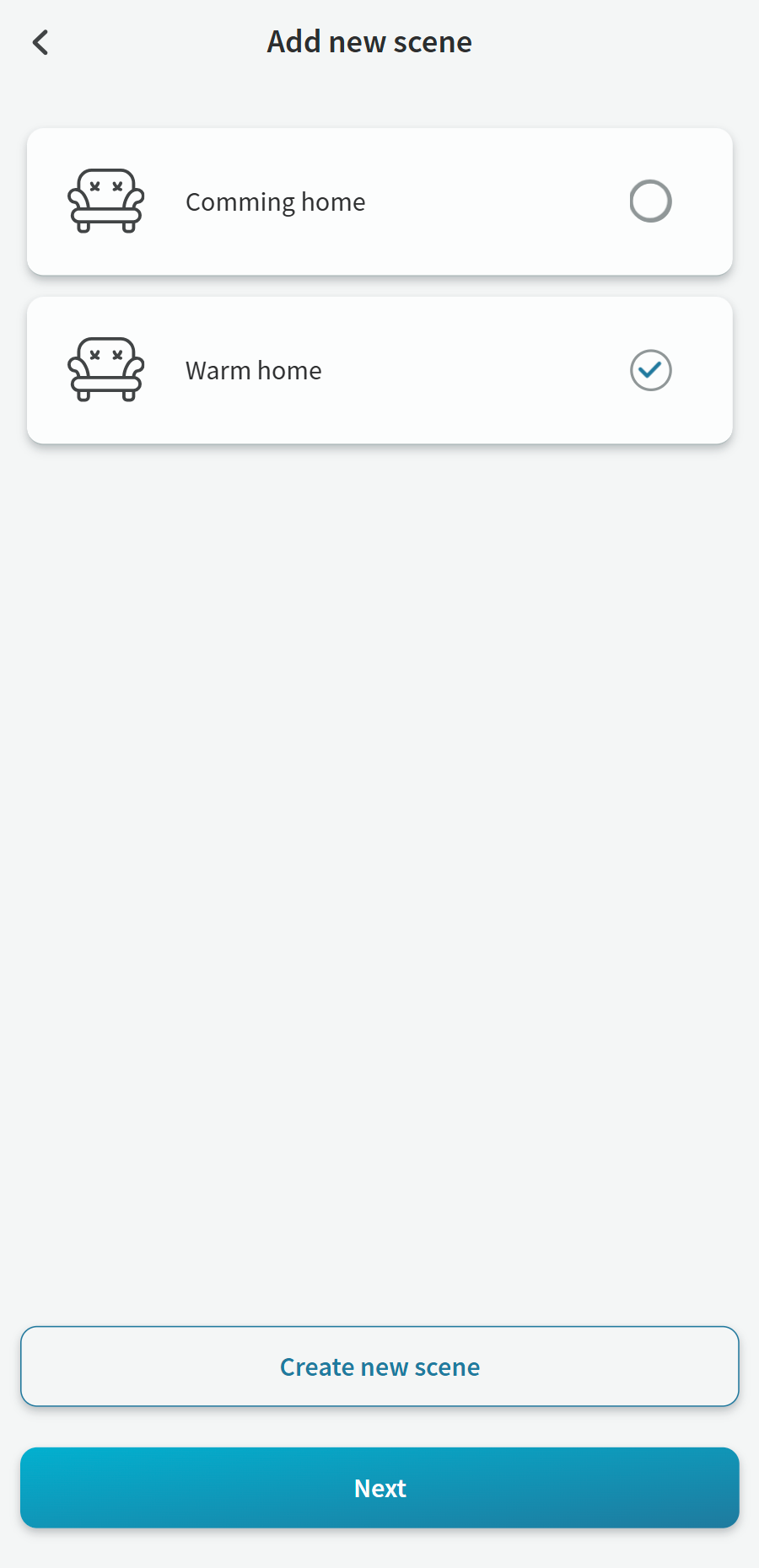Screen dimensions: 759x1568
Task: Continue with the Next button
Action: (379, 1488)
